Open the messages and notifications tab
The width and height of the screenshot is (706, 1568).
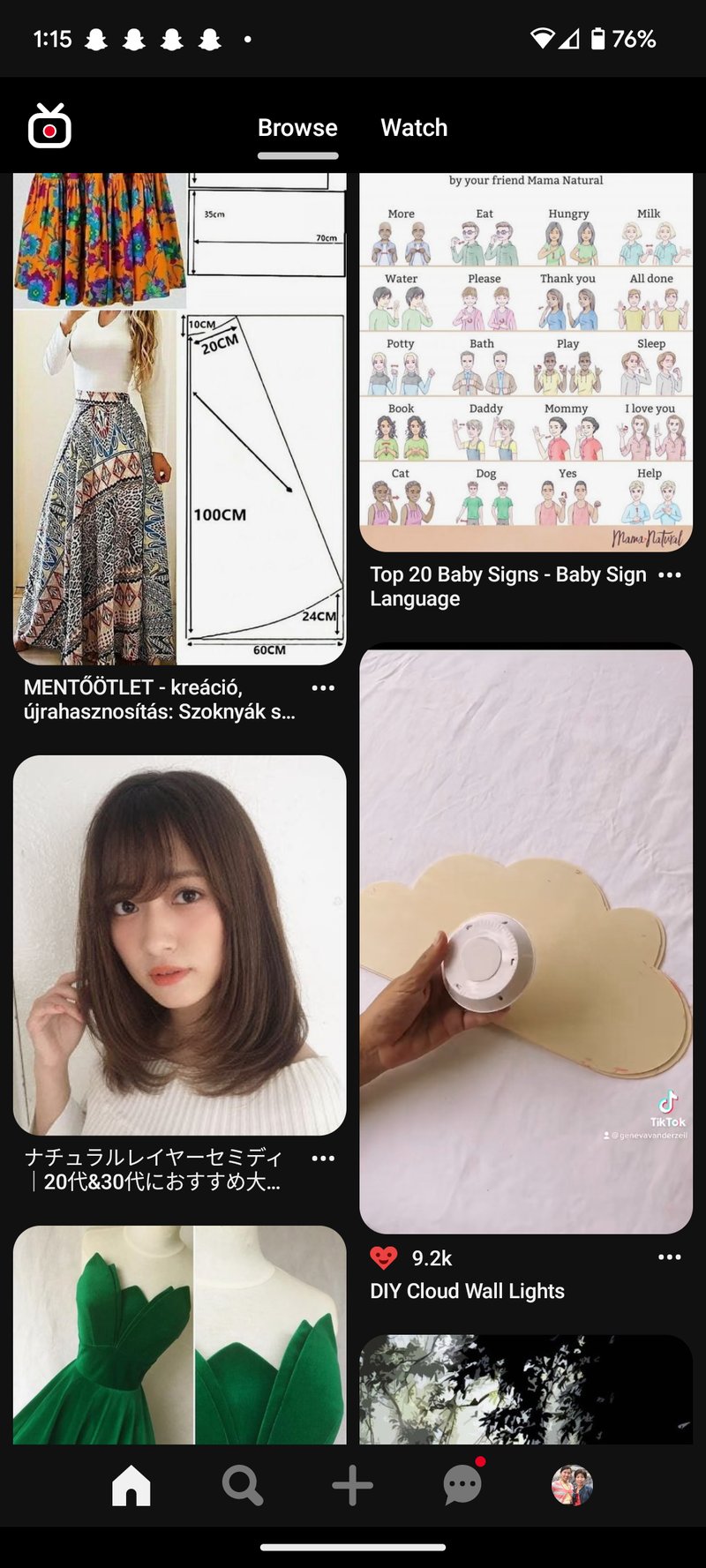pos(462,1486)
